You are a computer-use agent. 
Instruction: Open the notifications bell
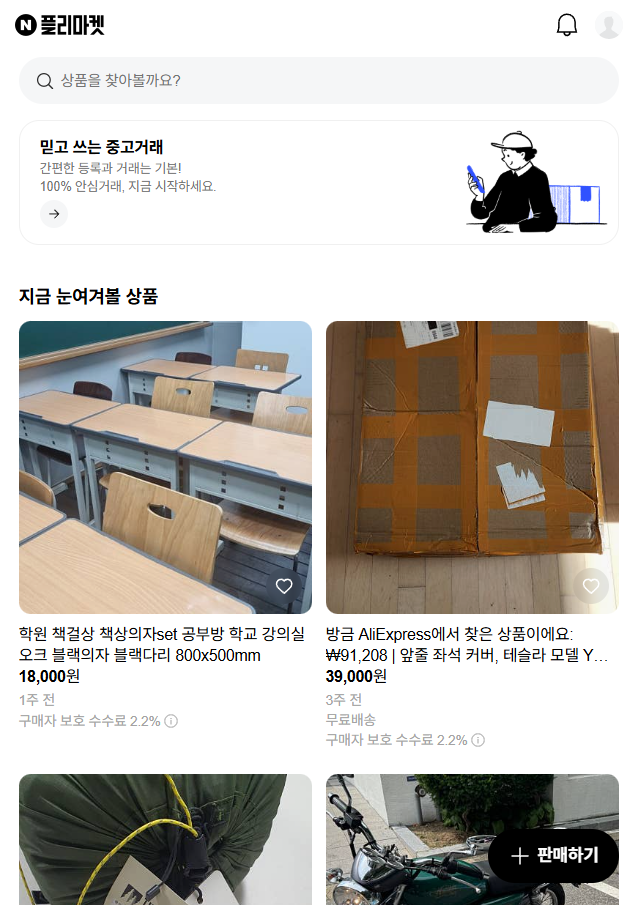pyautogui.click(x=567, y=25)
